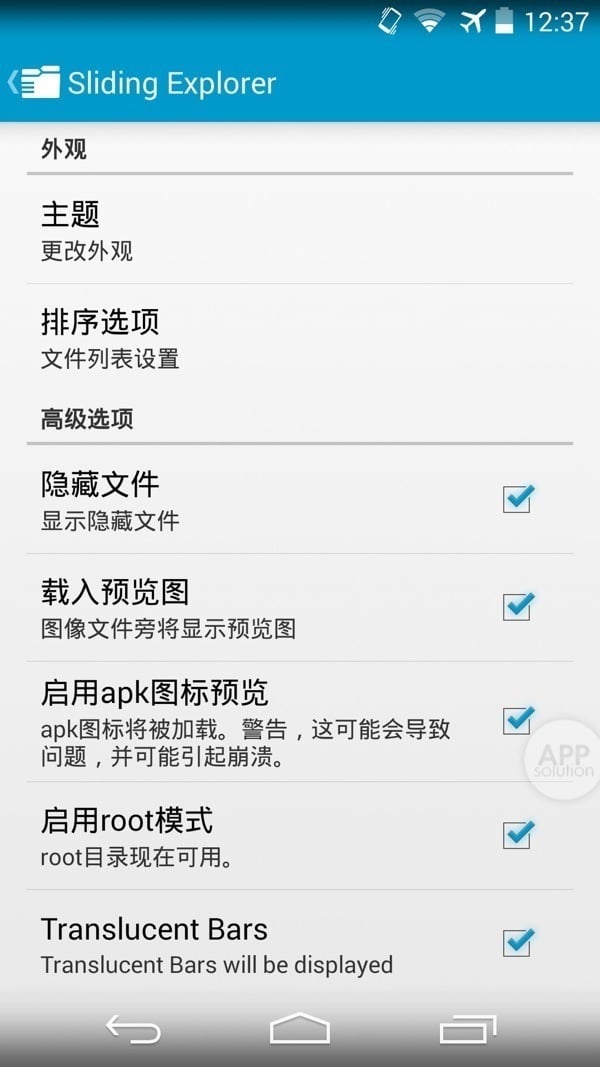Toggle the 载入预览图 checkbox

(x=517, y=606)
